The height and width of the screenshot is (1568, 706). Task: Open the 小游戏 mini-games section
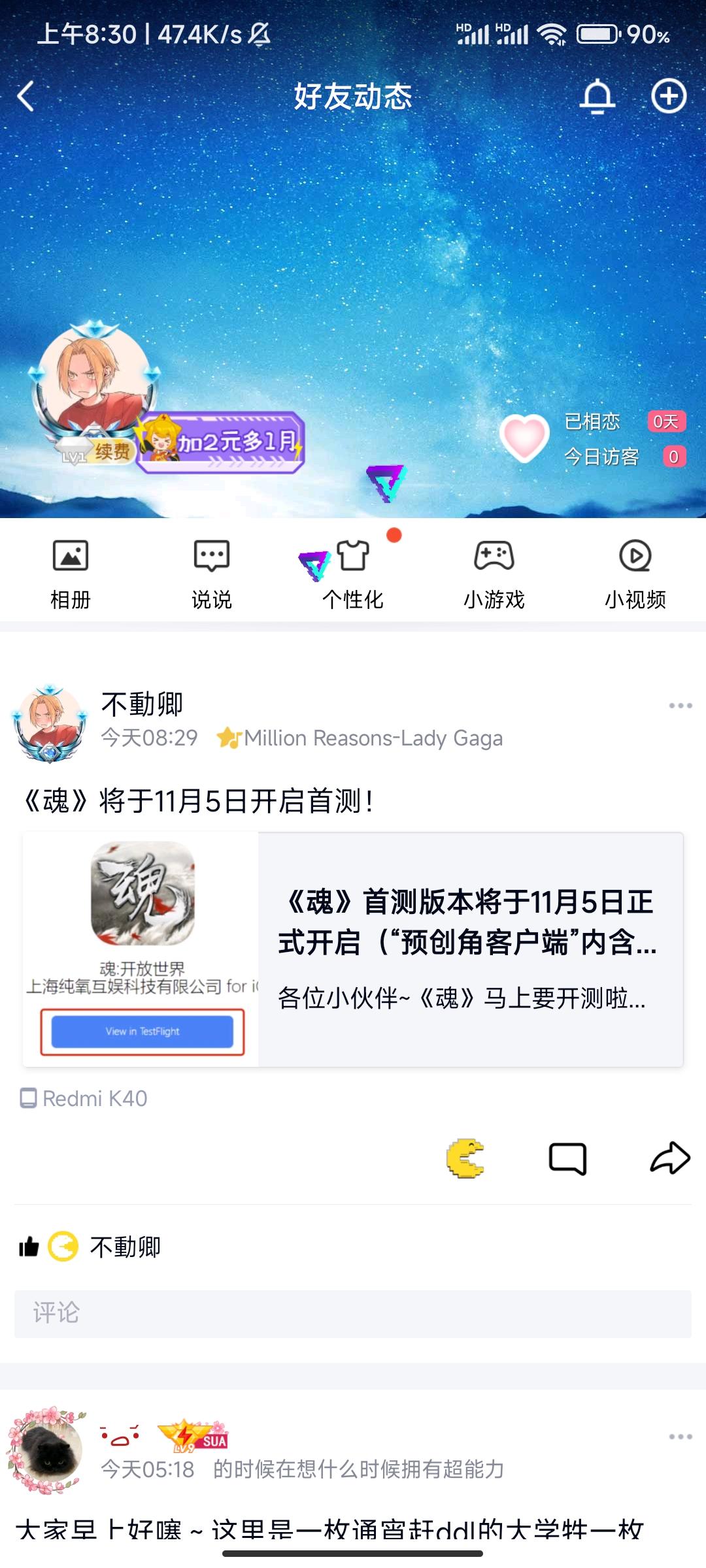click(494, 572)
